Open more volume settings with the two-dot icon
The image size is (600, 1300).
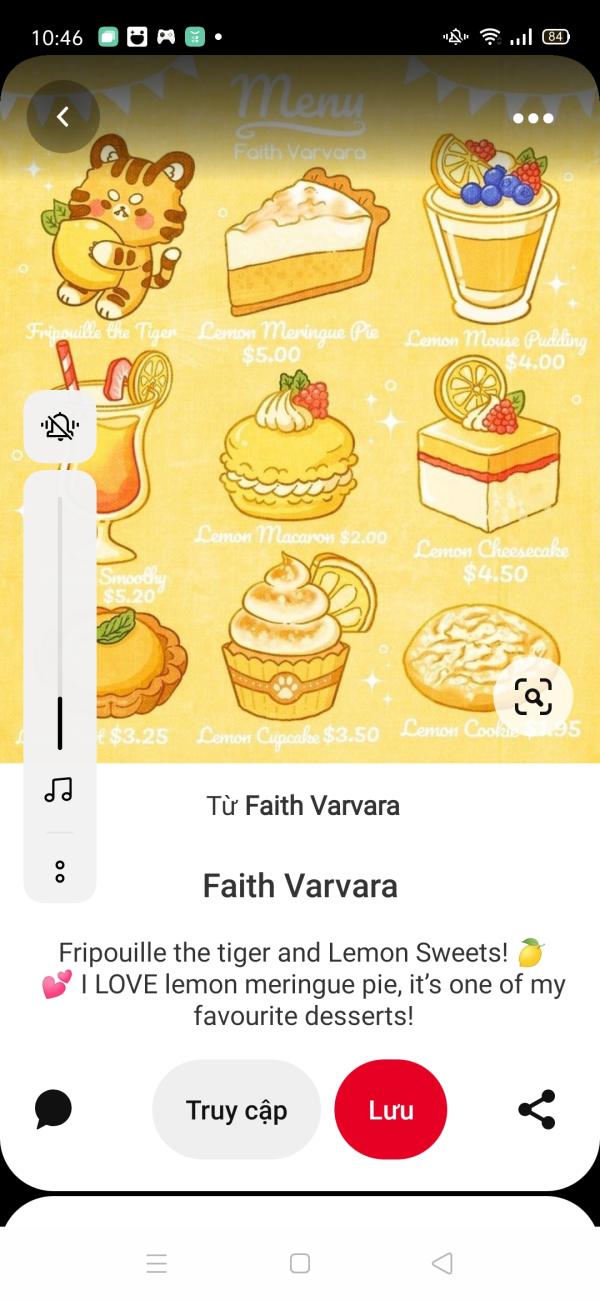coord(60,871)
